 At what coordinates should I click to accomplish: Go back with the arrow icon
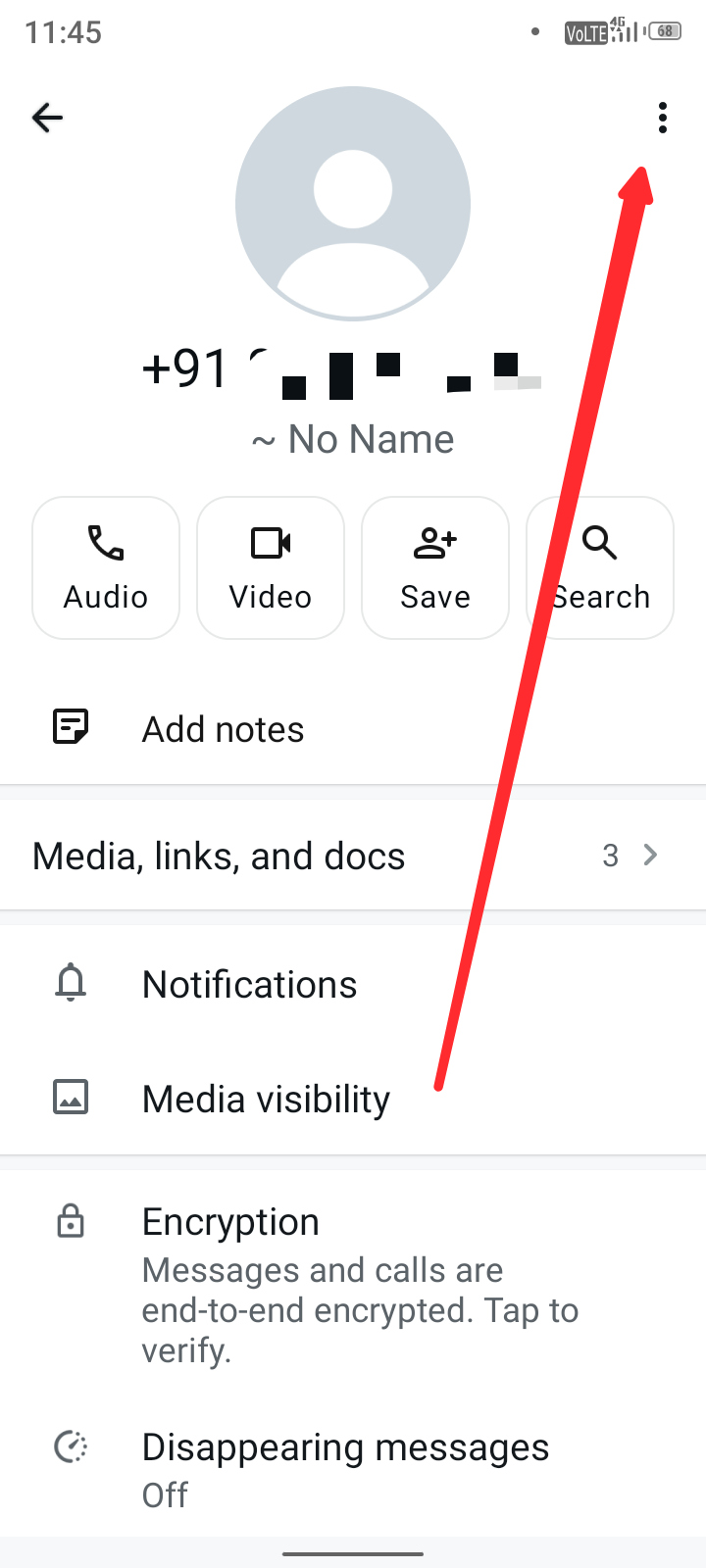[x=47, y=119]
